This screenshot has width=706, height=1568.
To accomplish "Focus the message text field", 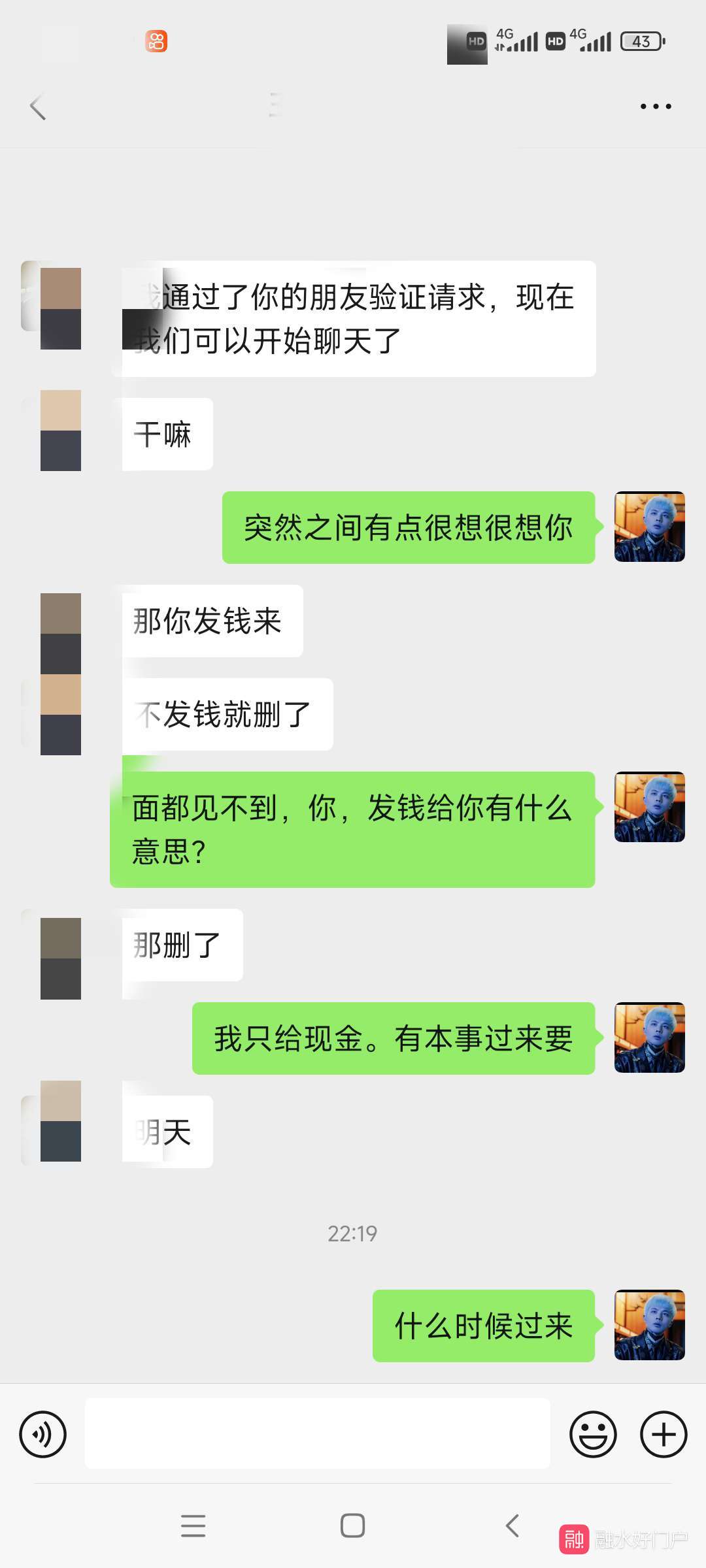I will (317, 1433).
